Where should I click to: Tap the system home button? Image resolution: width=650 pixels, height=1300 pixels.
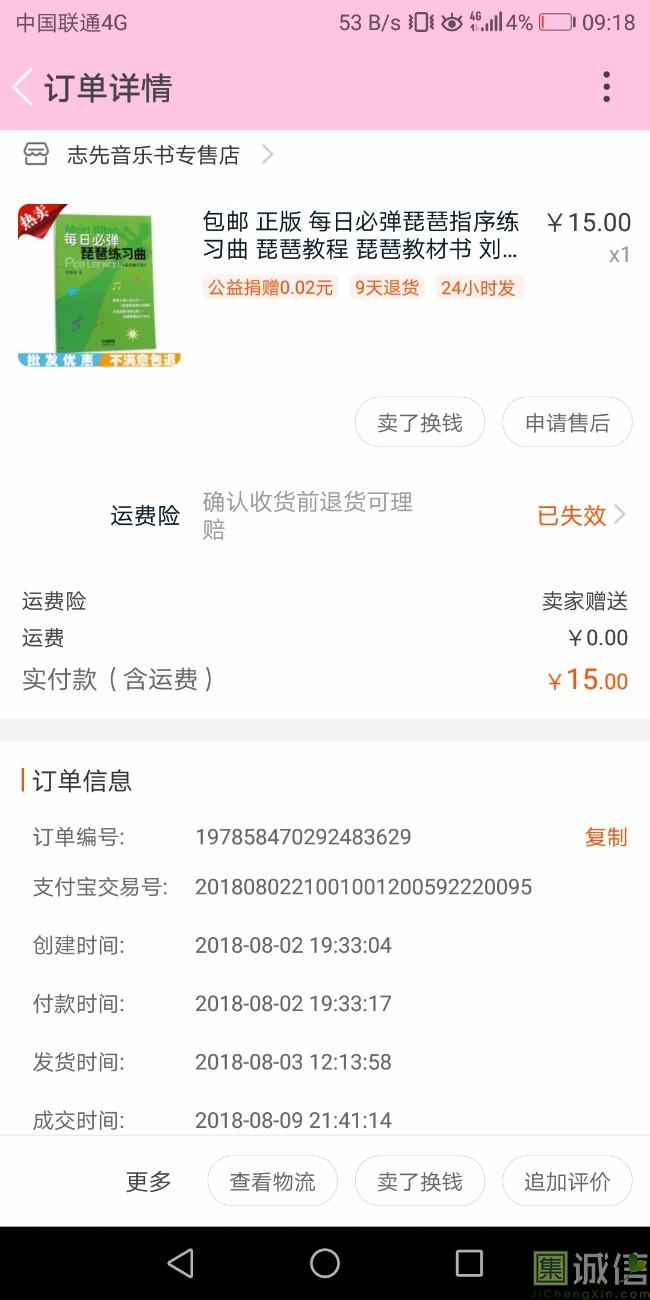[325, 1263]
